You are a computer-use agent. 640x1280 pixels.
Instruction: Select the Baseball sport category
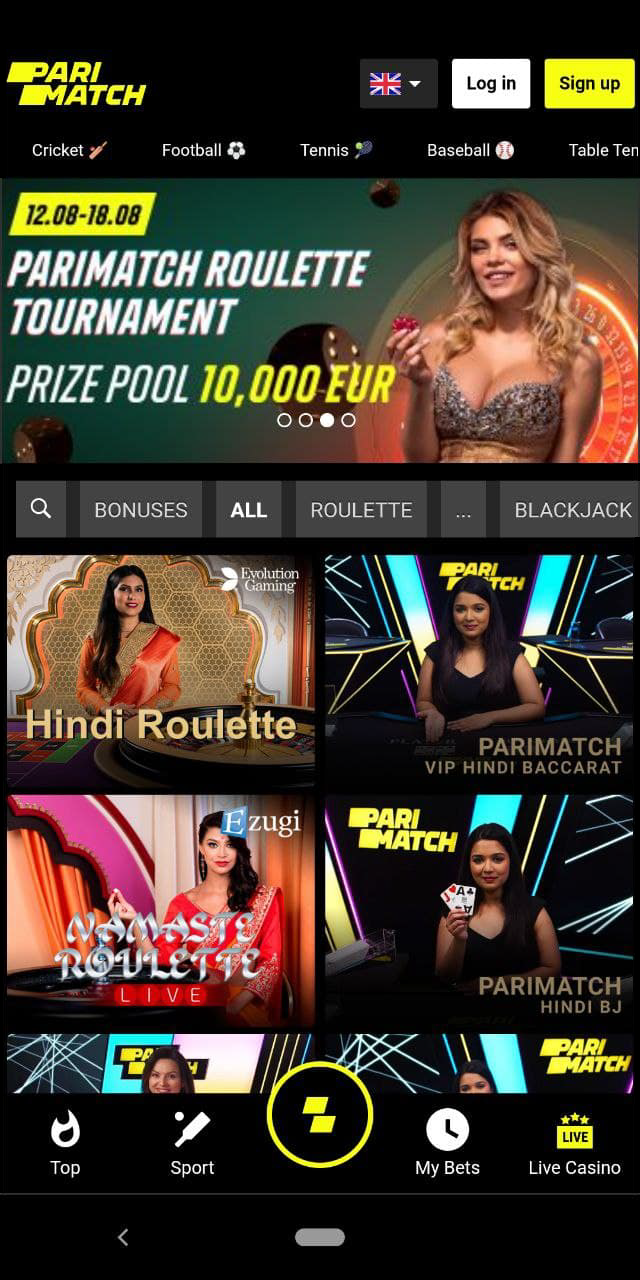[470, 150]
